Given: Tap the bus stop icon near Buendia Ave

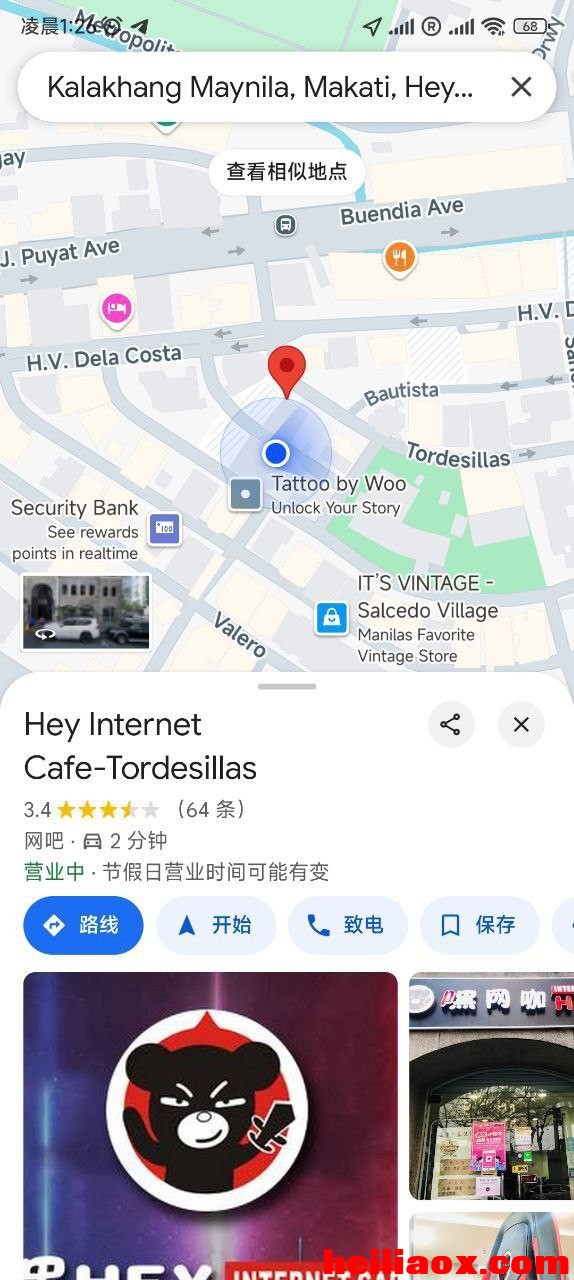Looking at the screenshot, I should (286, 225).
